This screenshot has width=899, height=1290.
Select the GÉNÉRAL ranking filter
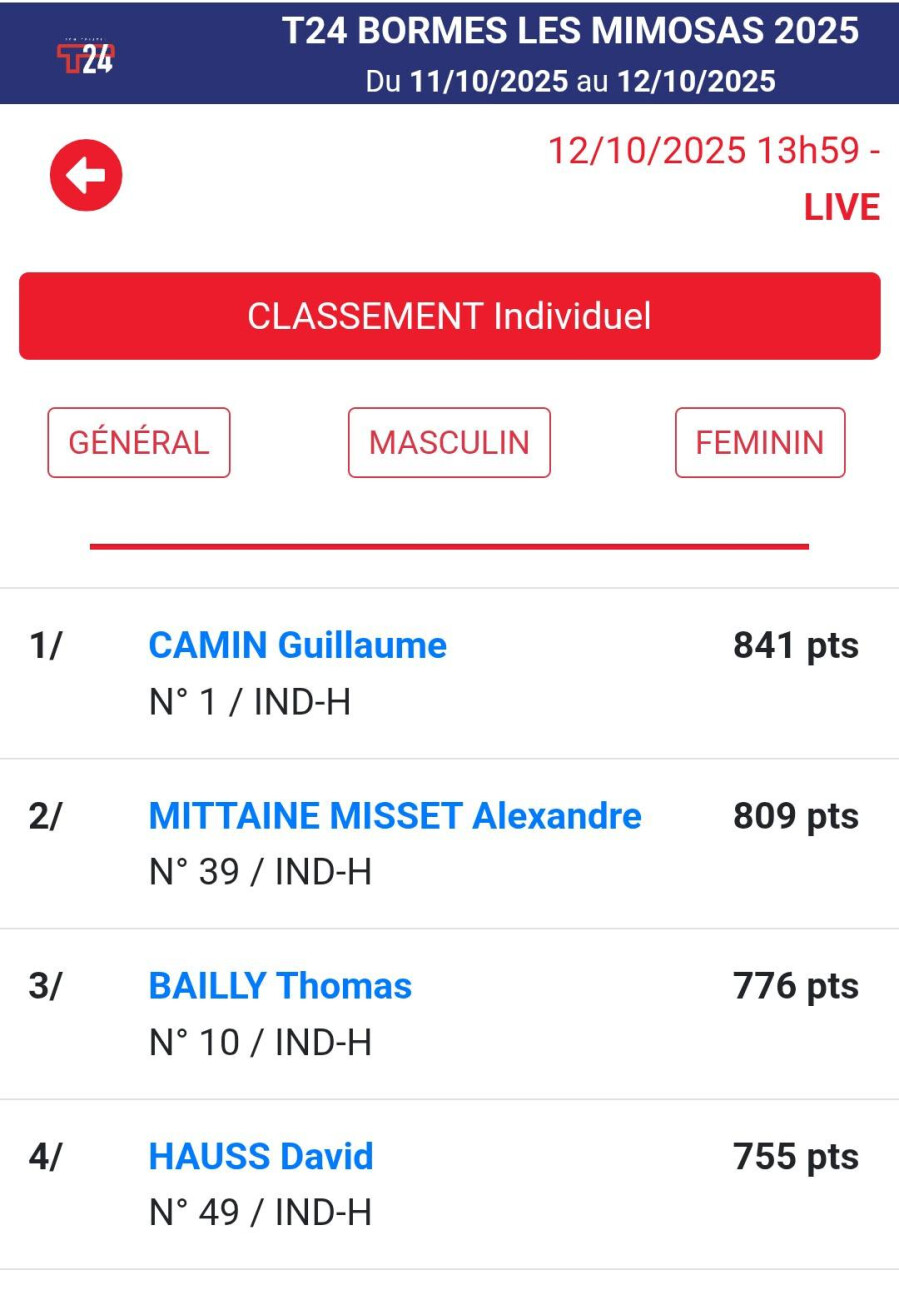(x=139, y=442)
